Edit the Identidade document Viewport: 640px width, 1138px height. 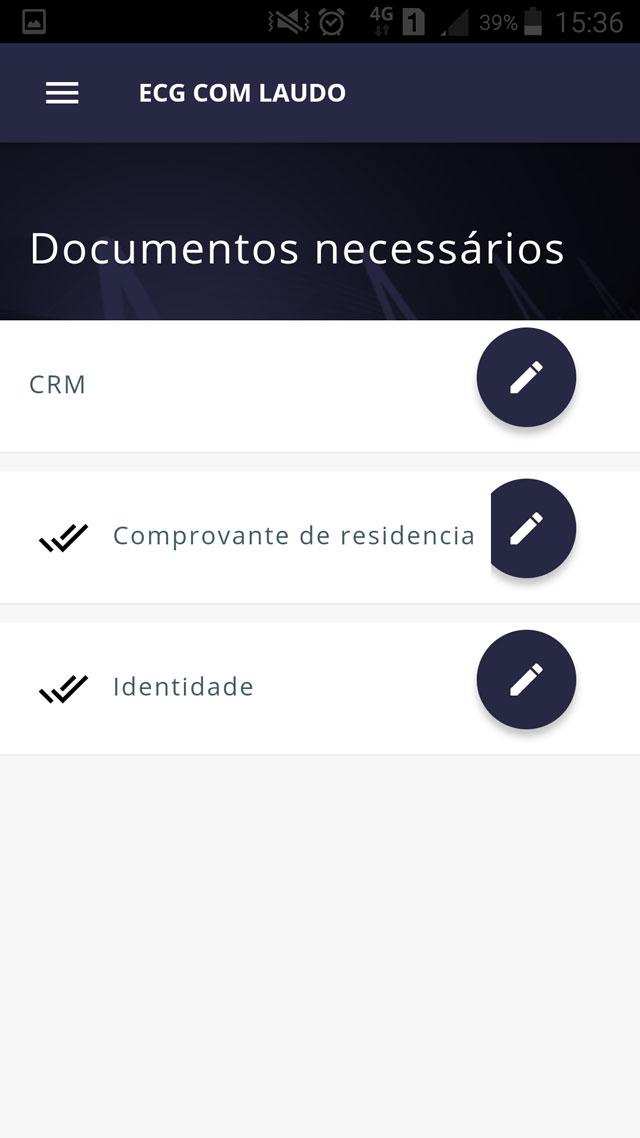[x=526, y=679]
